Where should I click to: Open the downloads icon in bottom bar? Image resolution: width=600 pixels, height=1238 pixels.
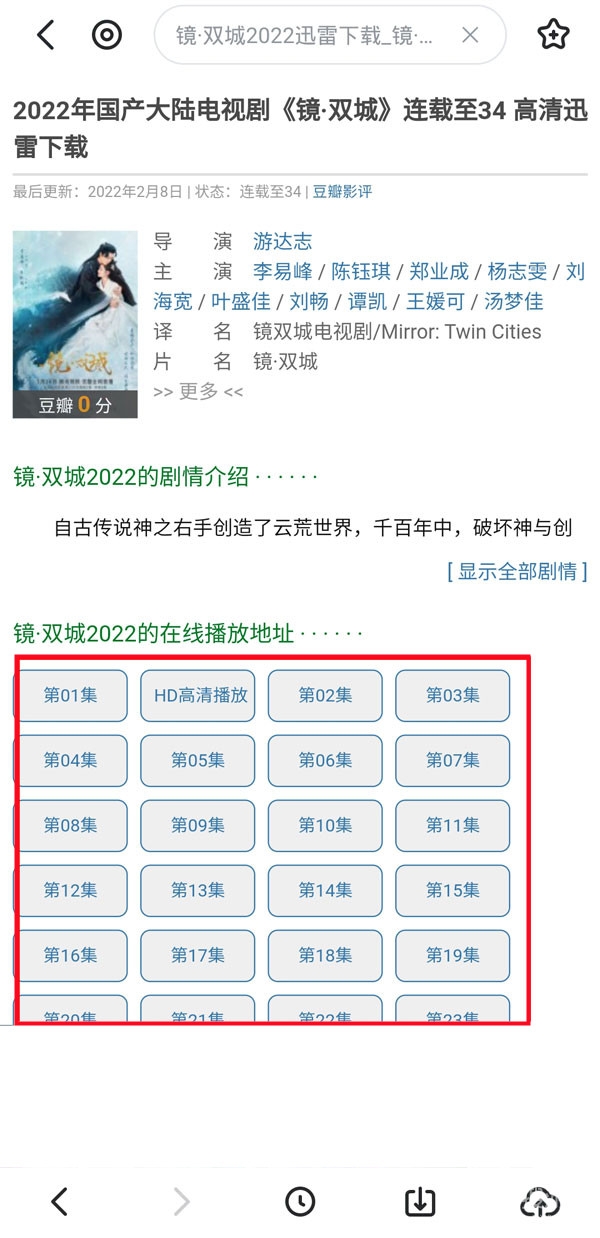click(x=419, y=1202)
